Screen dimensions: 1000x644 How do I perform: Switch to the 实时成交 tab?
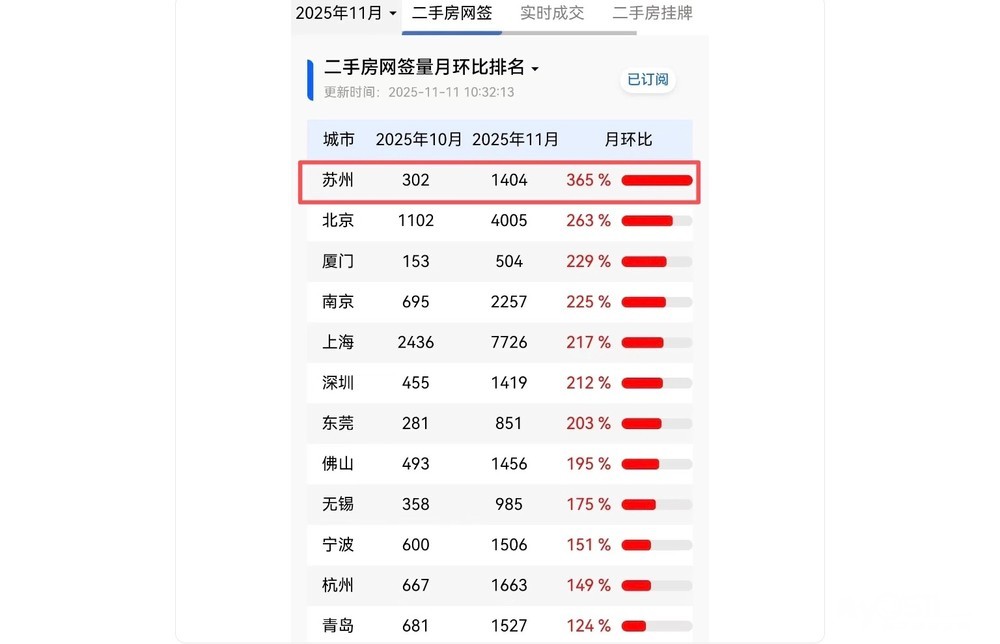pos(552,13)
